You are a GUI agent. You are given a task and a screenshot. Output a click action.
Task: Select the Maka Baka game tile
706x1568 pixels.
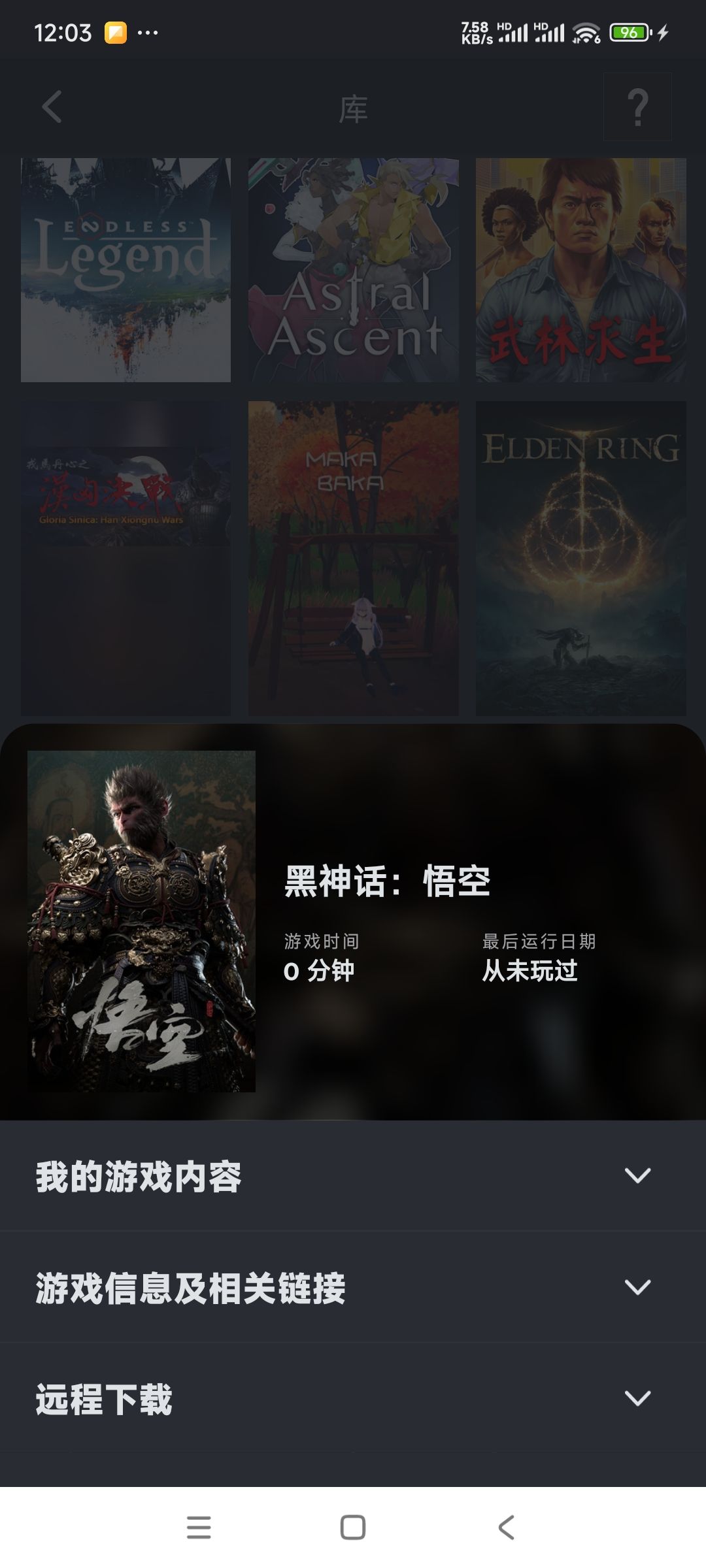(x=353, y=557)
